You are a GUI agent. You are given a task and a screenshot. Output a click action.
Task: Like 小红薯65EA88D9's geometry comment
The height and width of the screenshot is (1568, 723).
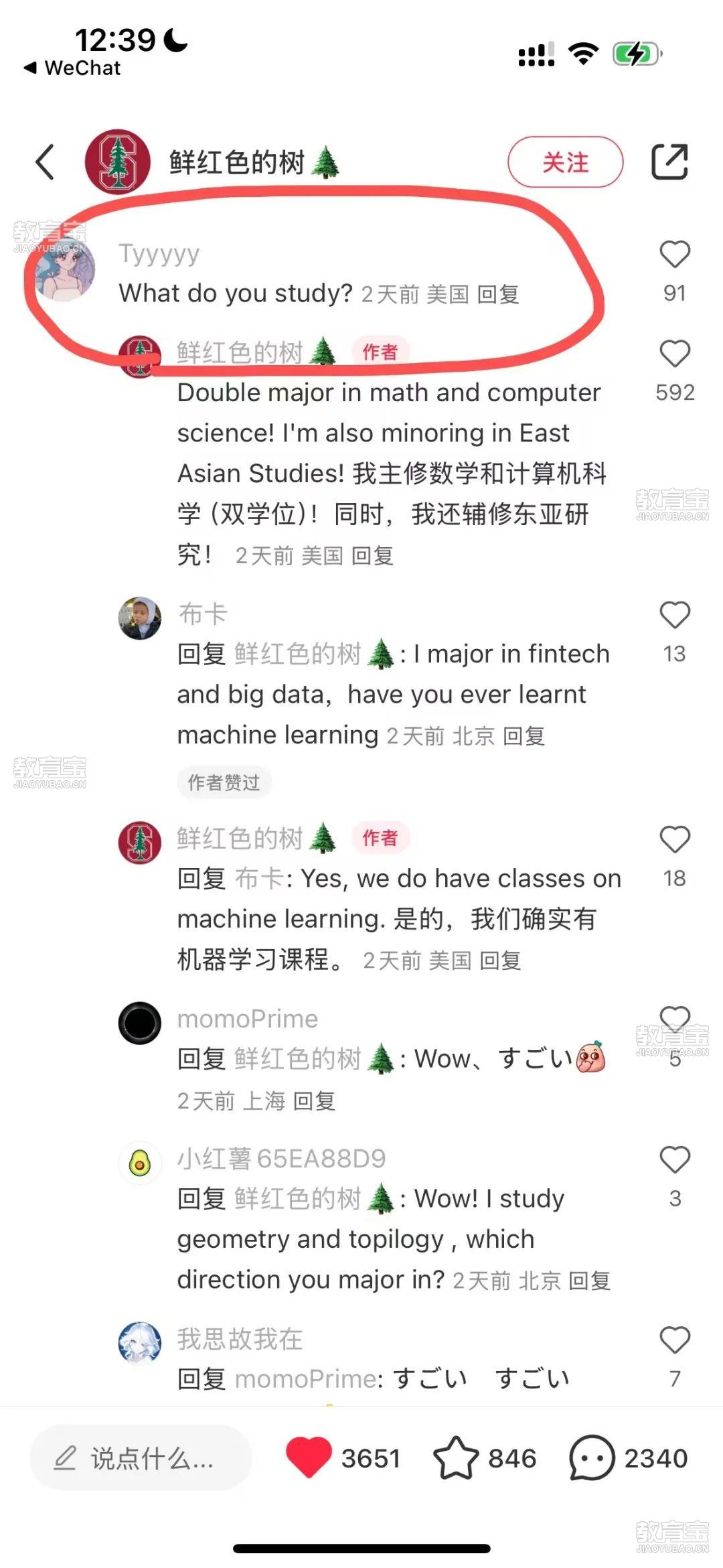675,1159
